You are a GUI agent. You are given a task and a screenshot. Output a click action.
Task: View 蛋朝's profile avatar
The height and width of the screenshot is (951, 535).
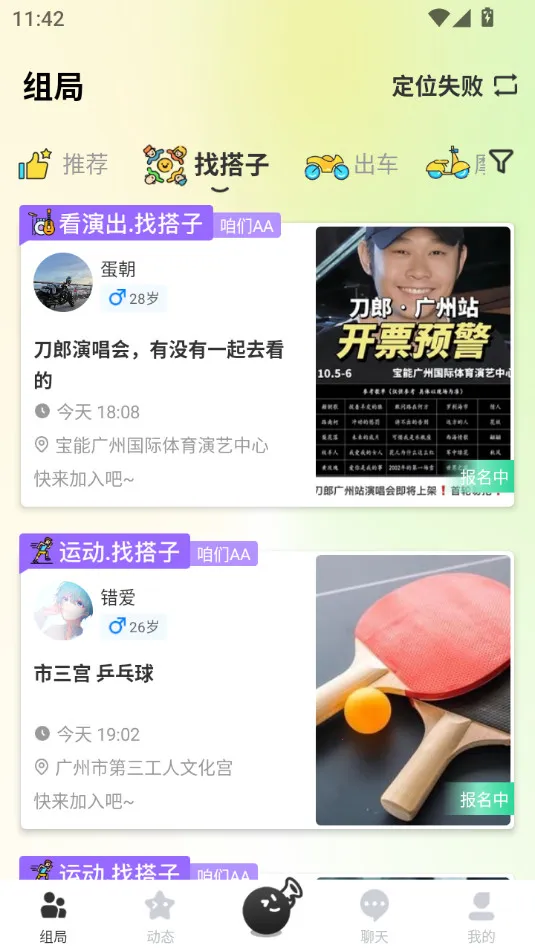(63, 282)
